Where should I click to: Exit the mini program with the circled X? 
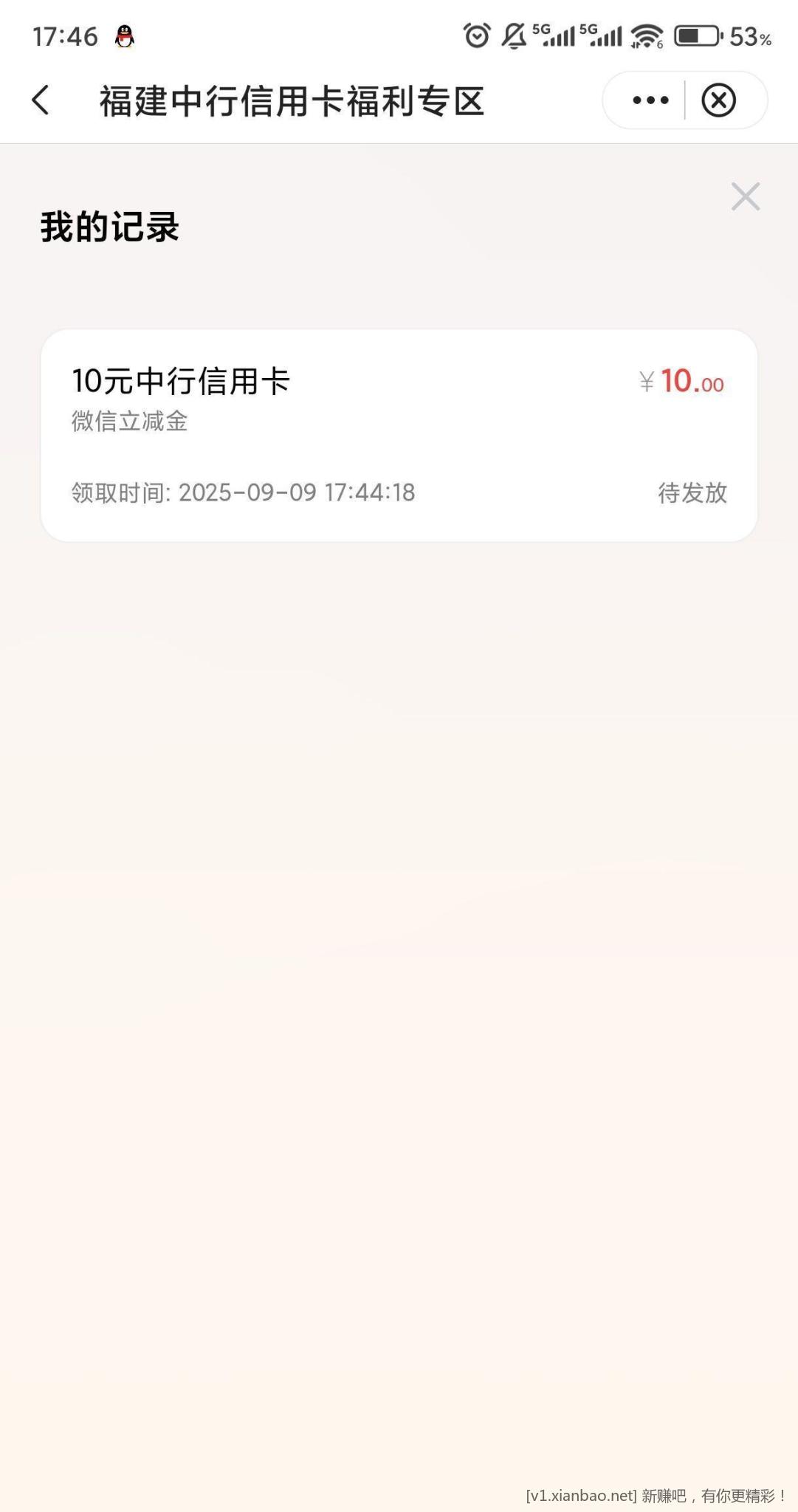[718, 100]
